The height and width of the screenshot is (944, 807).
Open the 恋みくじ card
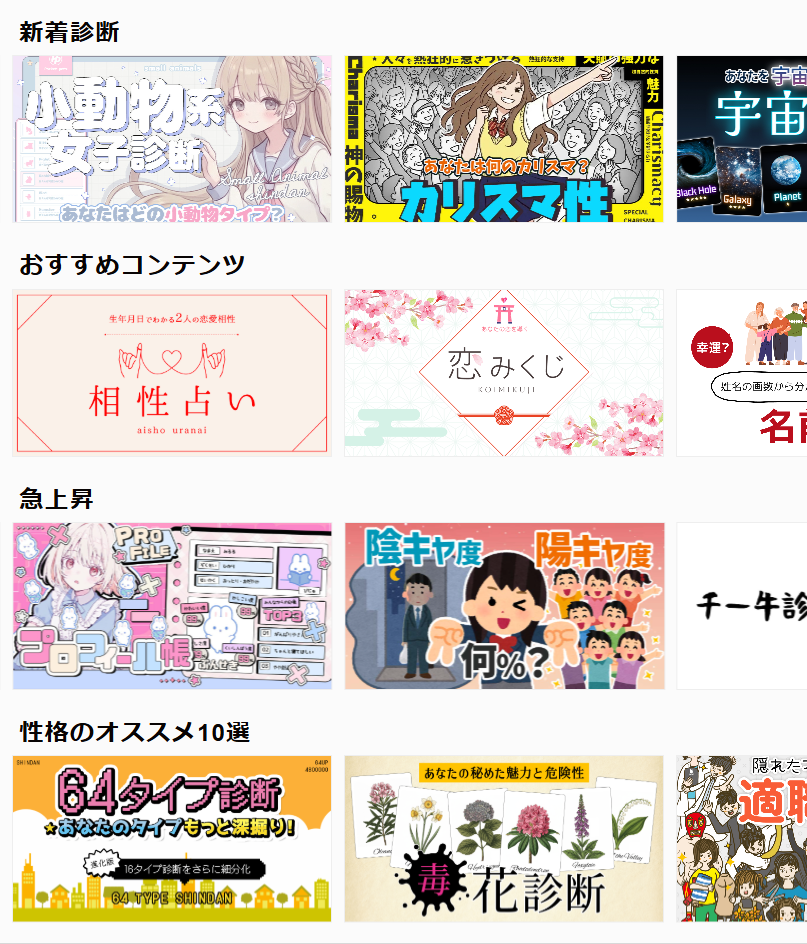coord(504,373)
